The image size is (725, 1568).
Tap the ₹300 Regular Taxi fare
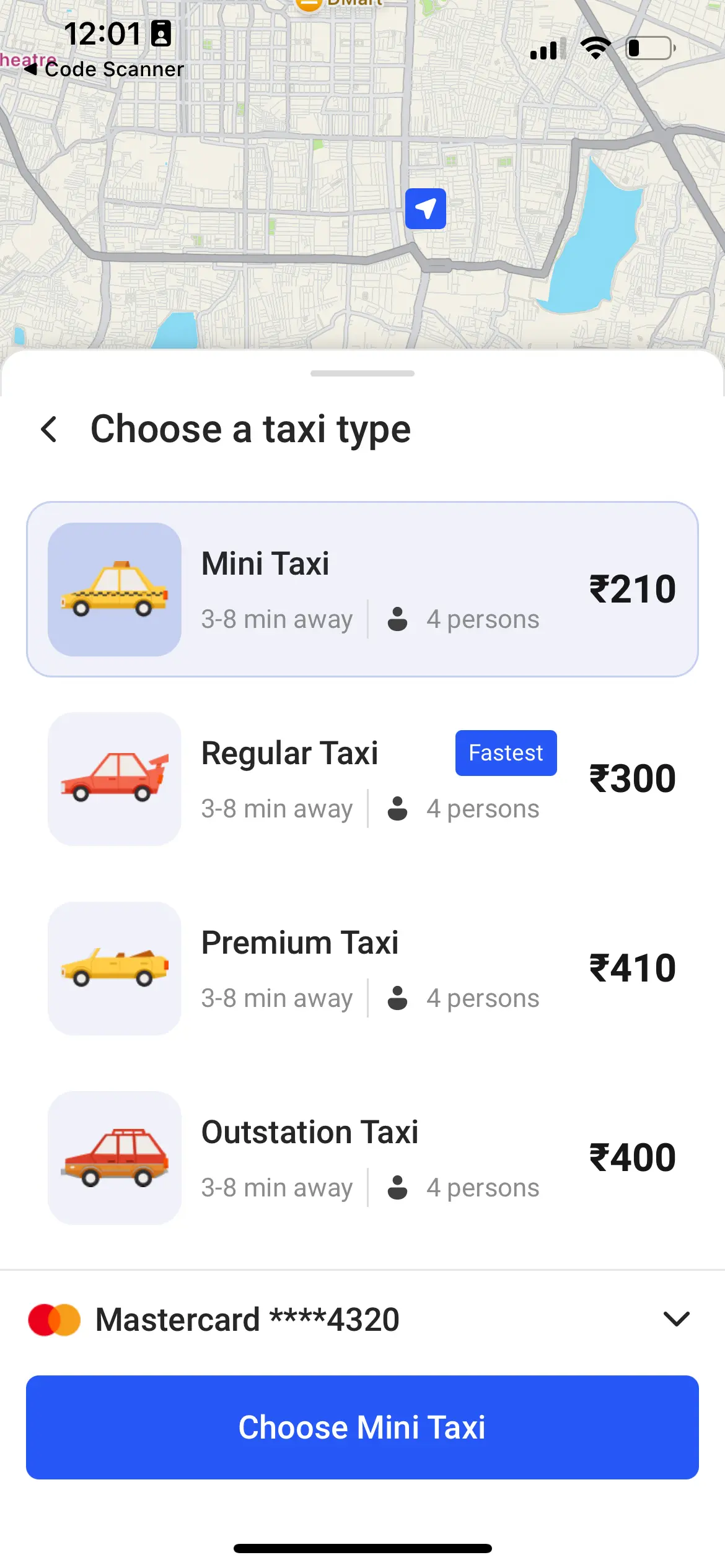click(633, 779)
